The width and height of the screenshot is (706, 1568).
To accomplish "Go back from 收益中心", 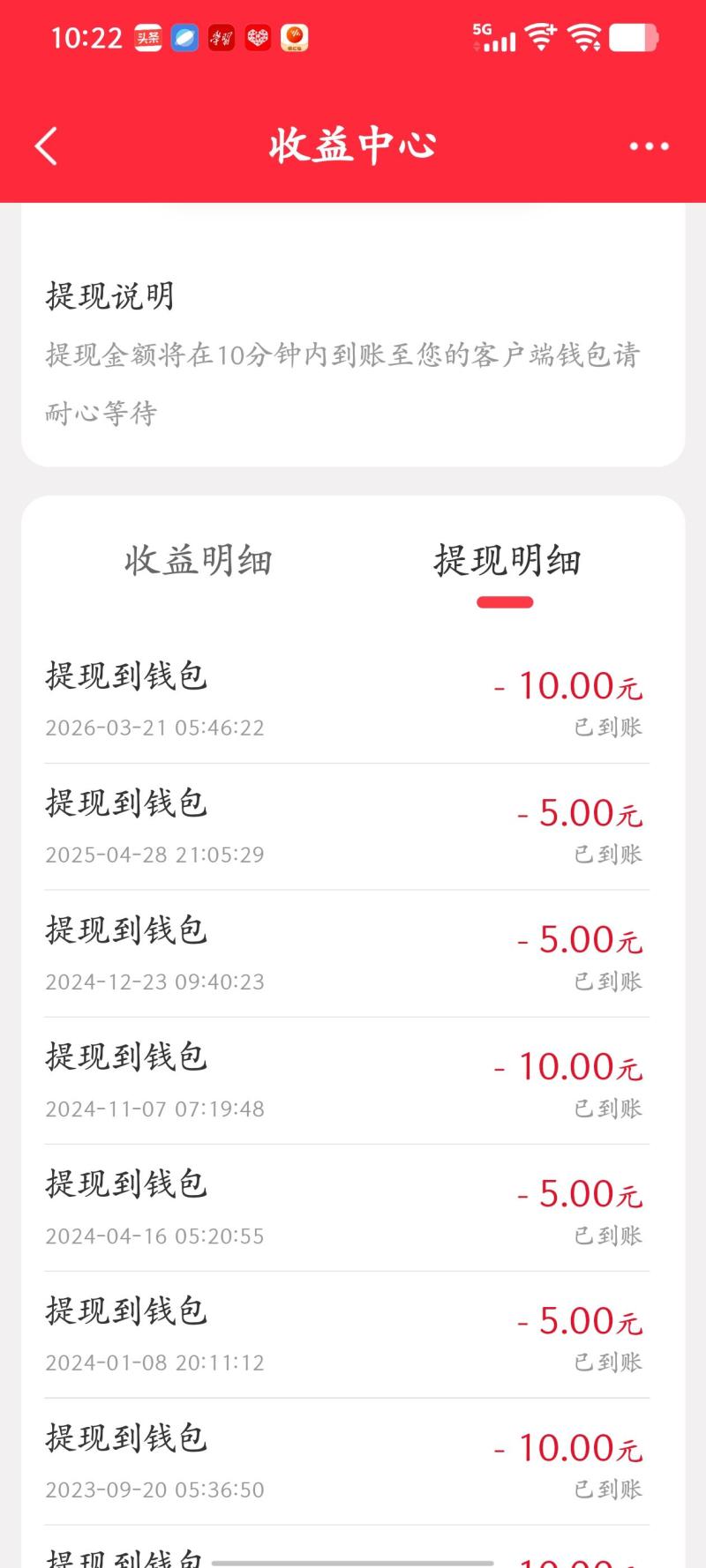I will click(x=47, y=146).
